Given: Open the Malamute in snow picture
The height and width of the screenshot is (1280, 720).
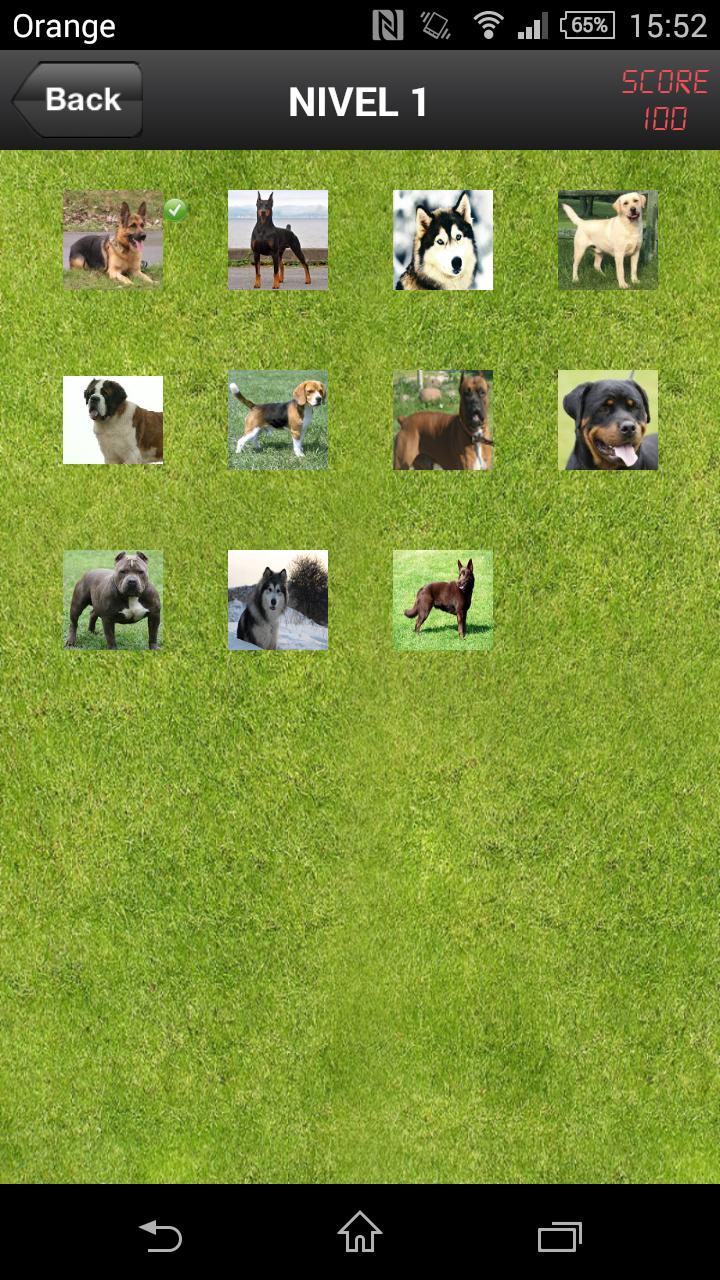Looking at the screenshot, I should click(x=278, y=600).
